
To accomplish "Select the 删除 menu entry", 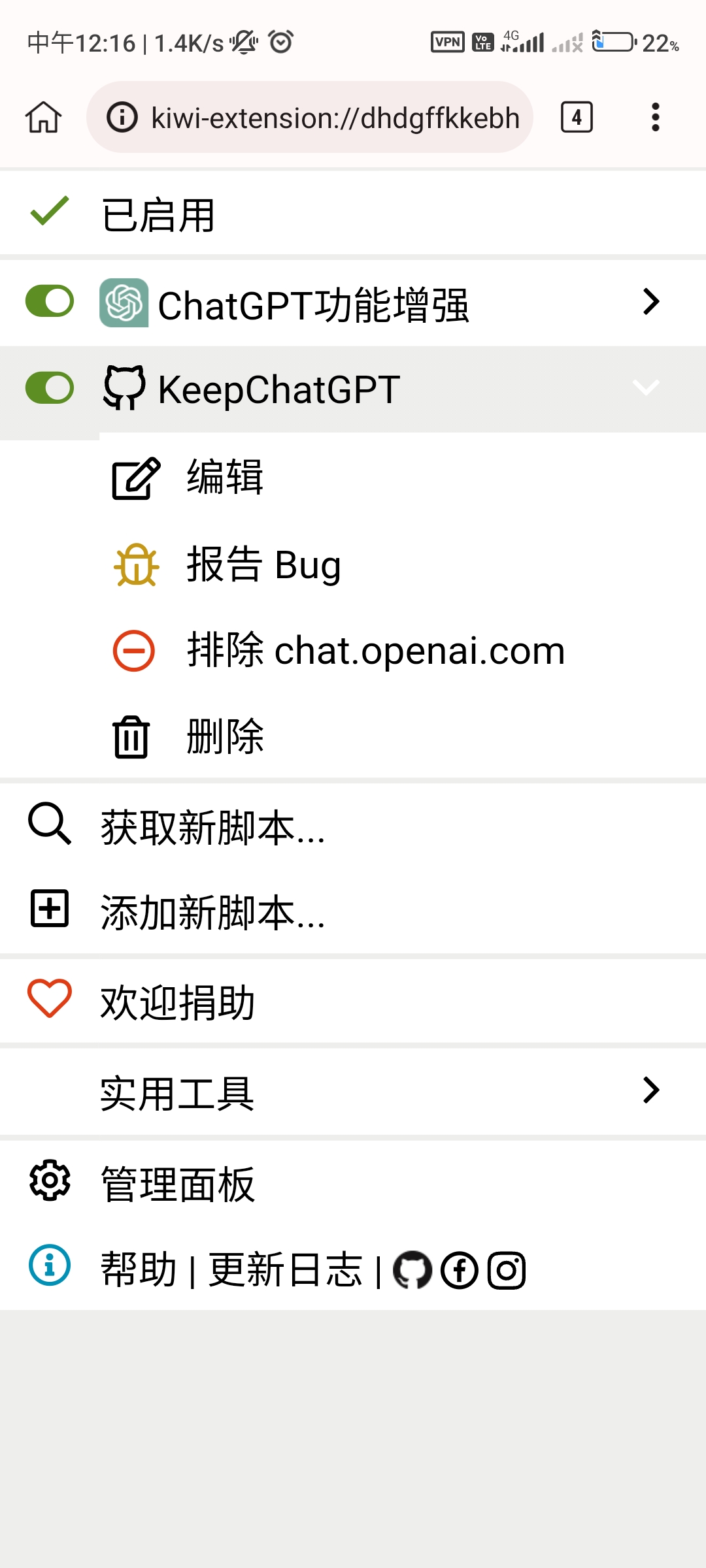I will point(225,737).
